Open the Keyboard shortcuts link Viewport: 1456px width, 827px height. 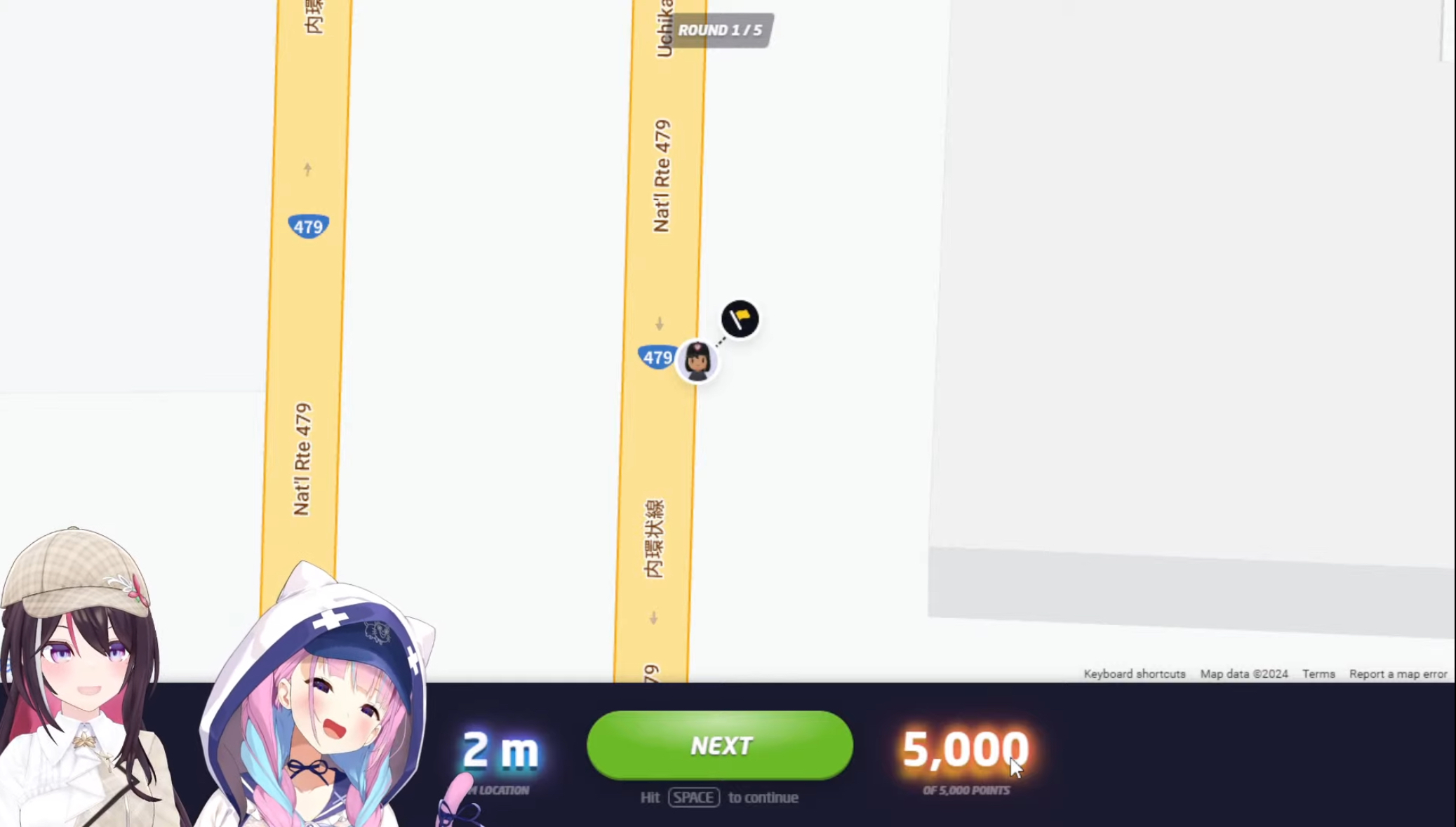1134,674
